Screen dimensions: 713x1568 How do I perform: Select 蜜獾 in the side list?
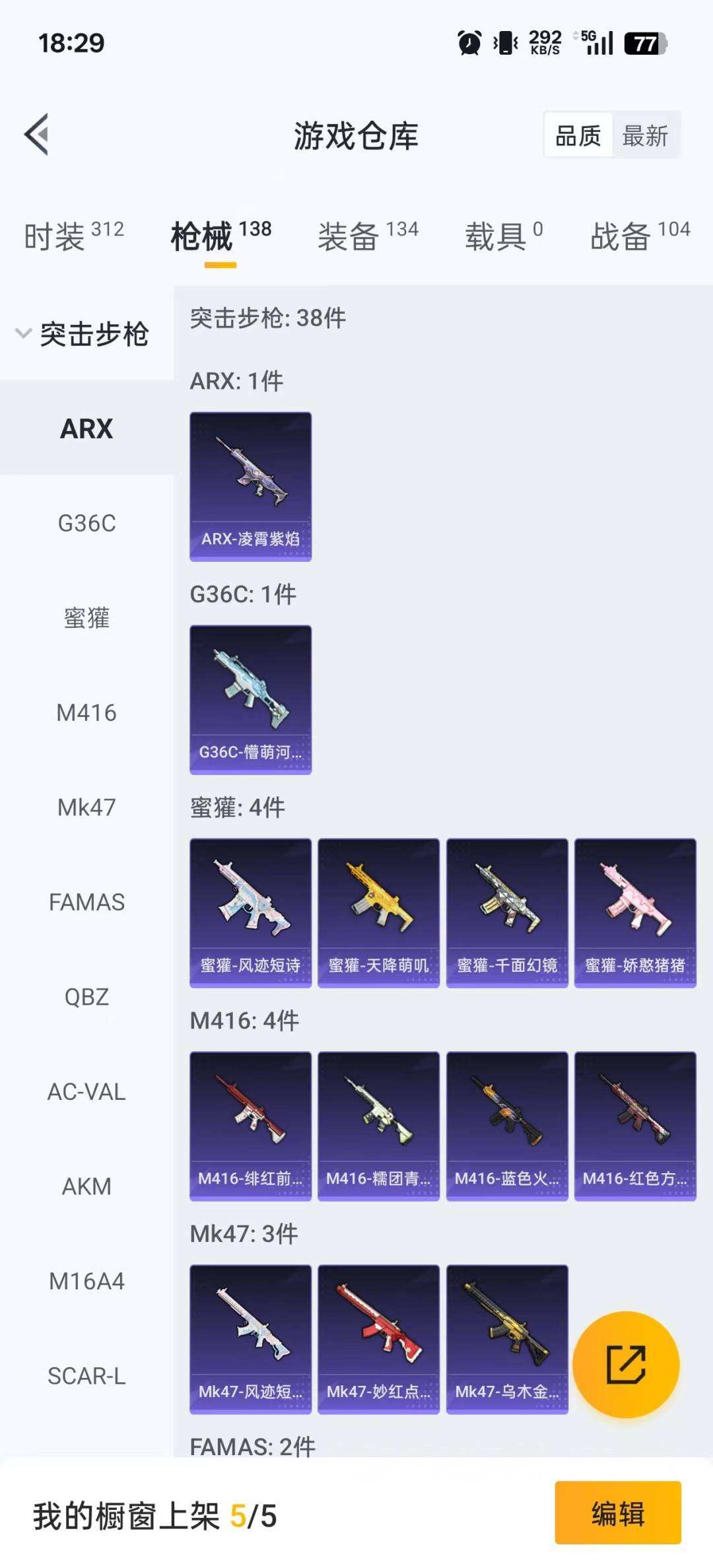(86, 618)
